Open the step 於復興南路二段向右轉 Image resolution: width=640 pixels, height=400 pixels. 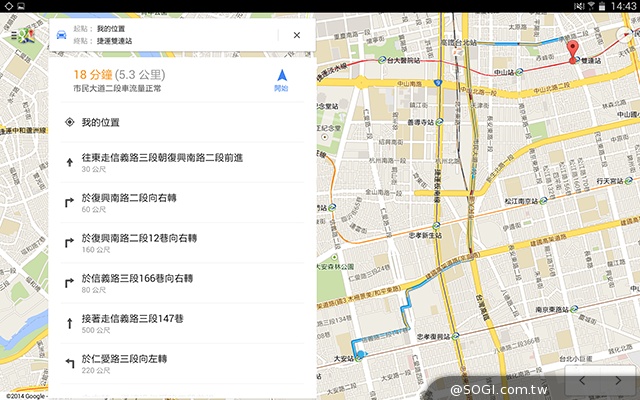[180, 203]
